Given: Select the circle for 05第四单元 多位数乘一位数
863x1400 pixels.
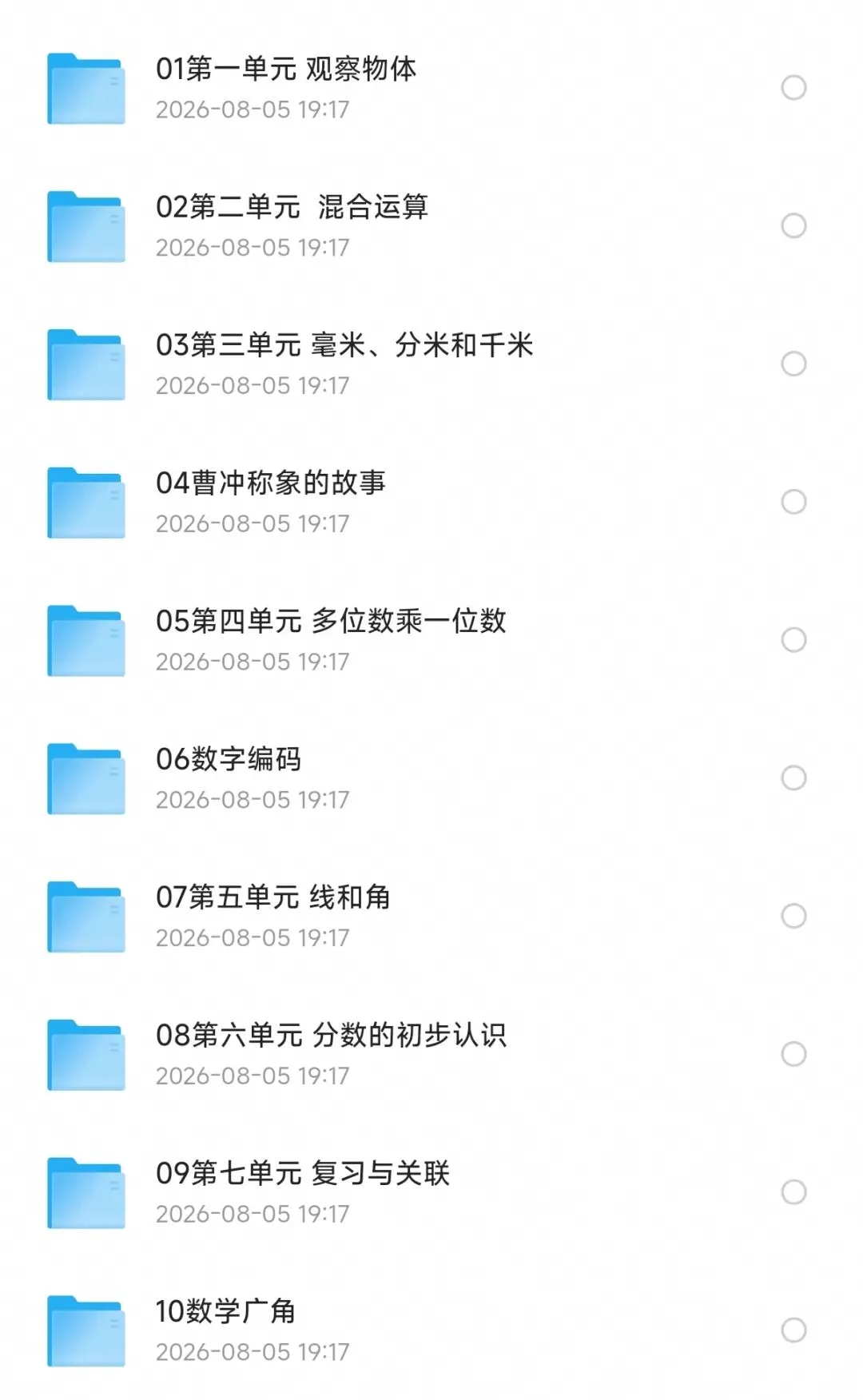Looking at the screenshot, I should click(x=793, y=640).
